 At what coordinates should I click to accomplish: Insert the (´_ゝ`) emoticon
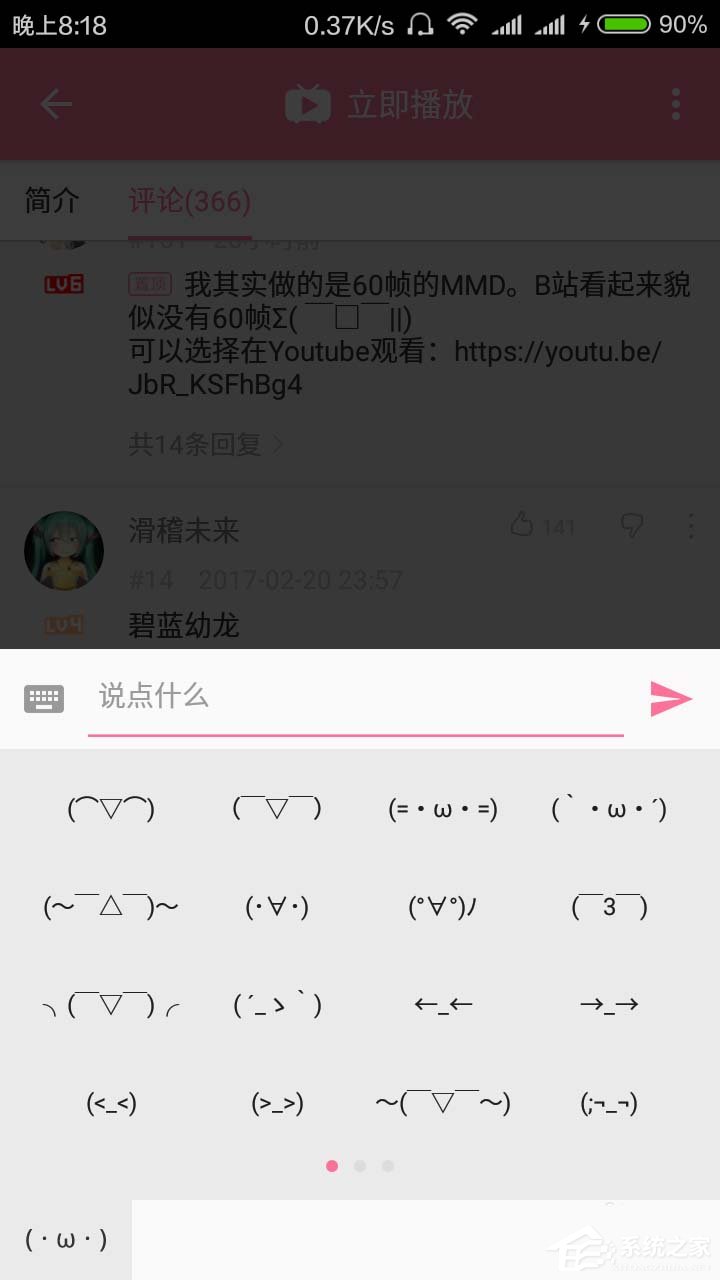coord(277,1004)
